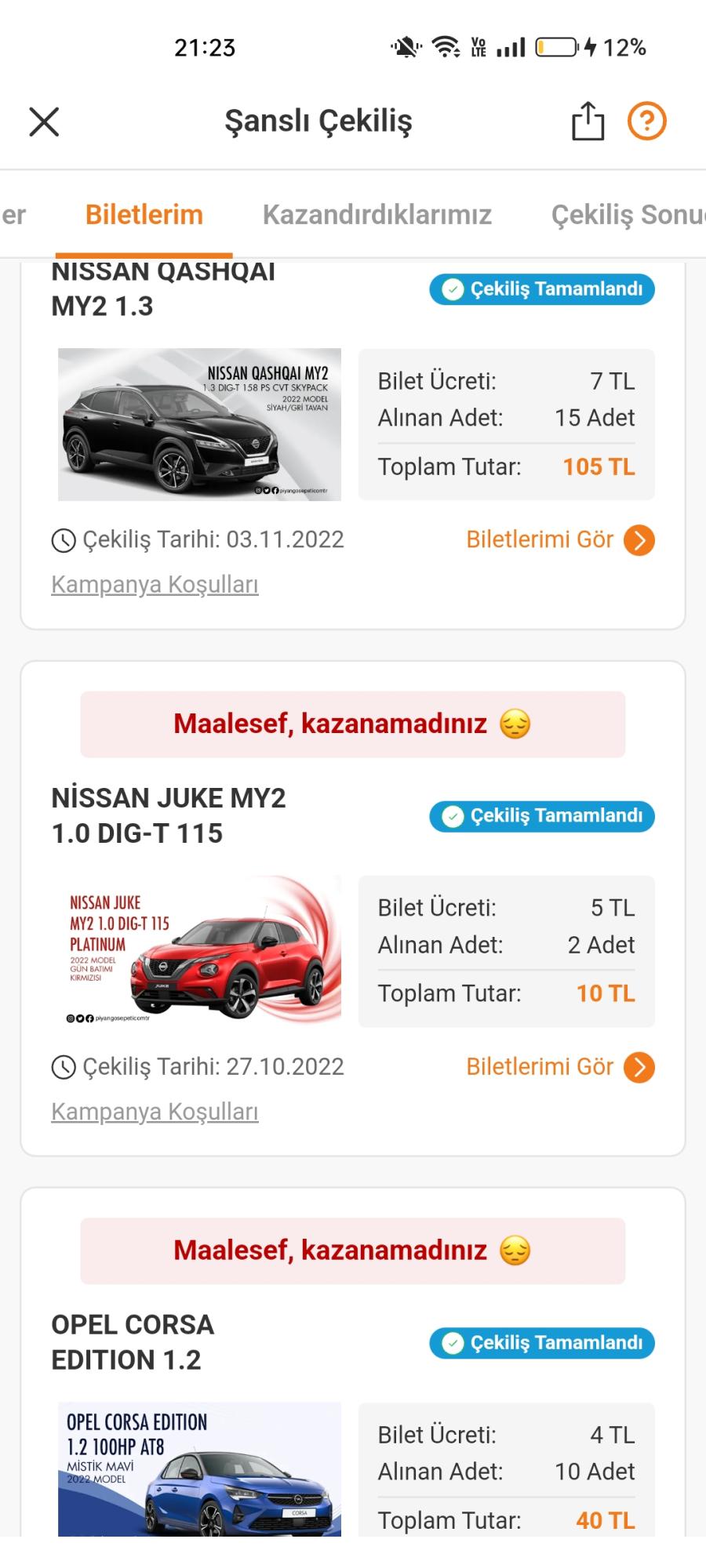The image size is (706, 1568).
Task: Expand the Juke draw's Kampanya Koşulları
Action: tap(155, 1111)
